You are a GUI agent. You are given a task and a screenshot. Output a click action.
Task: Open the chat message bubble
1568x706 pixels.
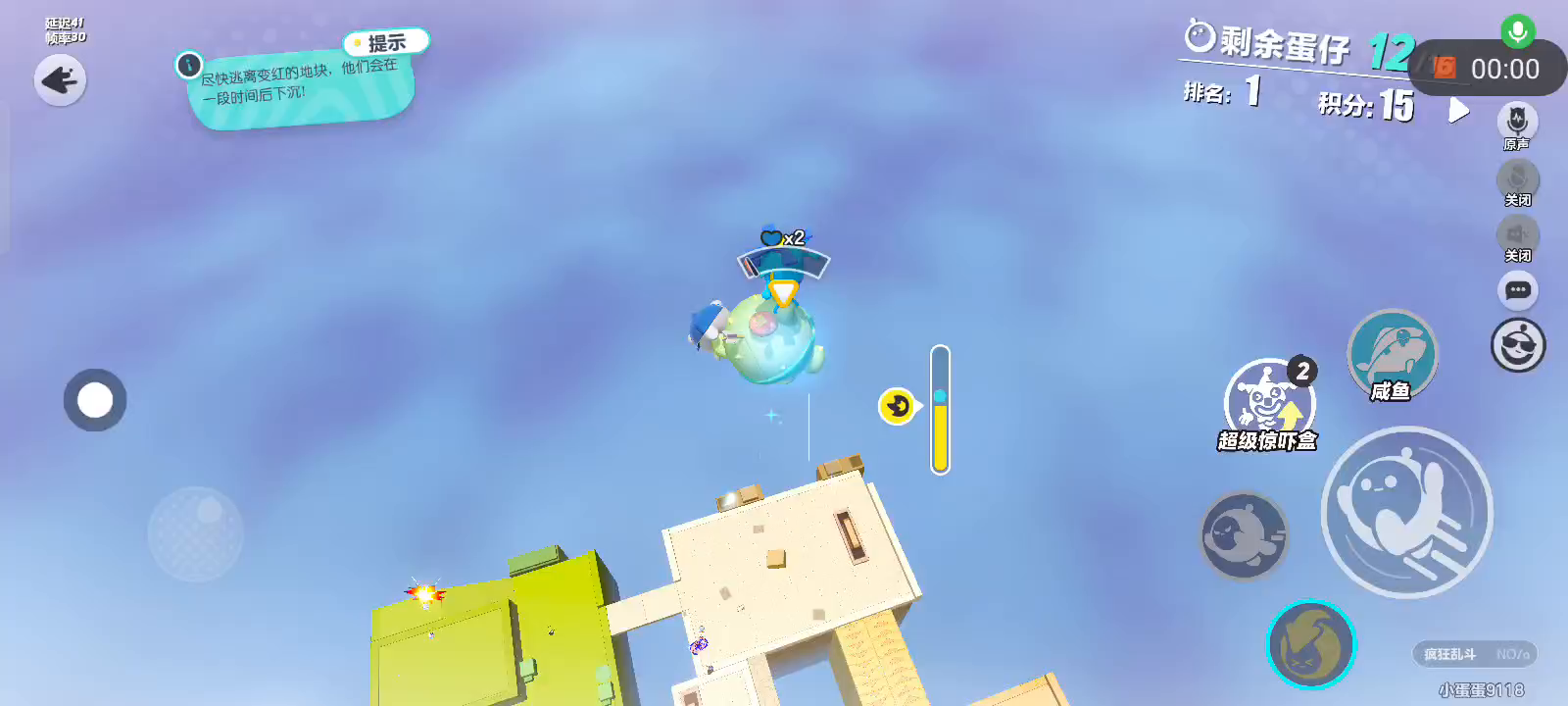(1517, 290)
